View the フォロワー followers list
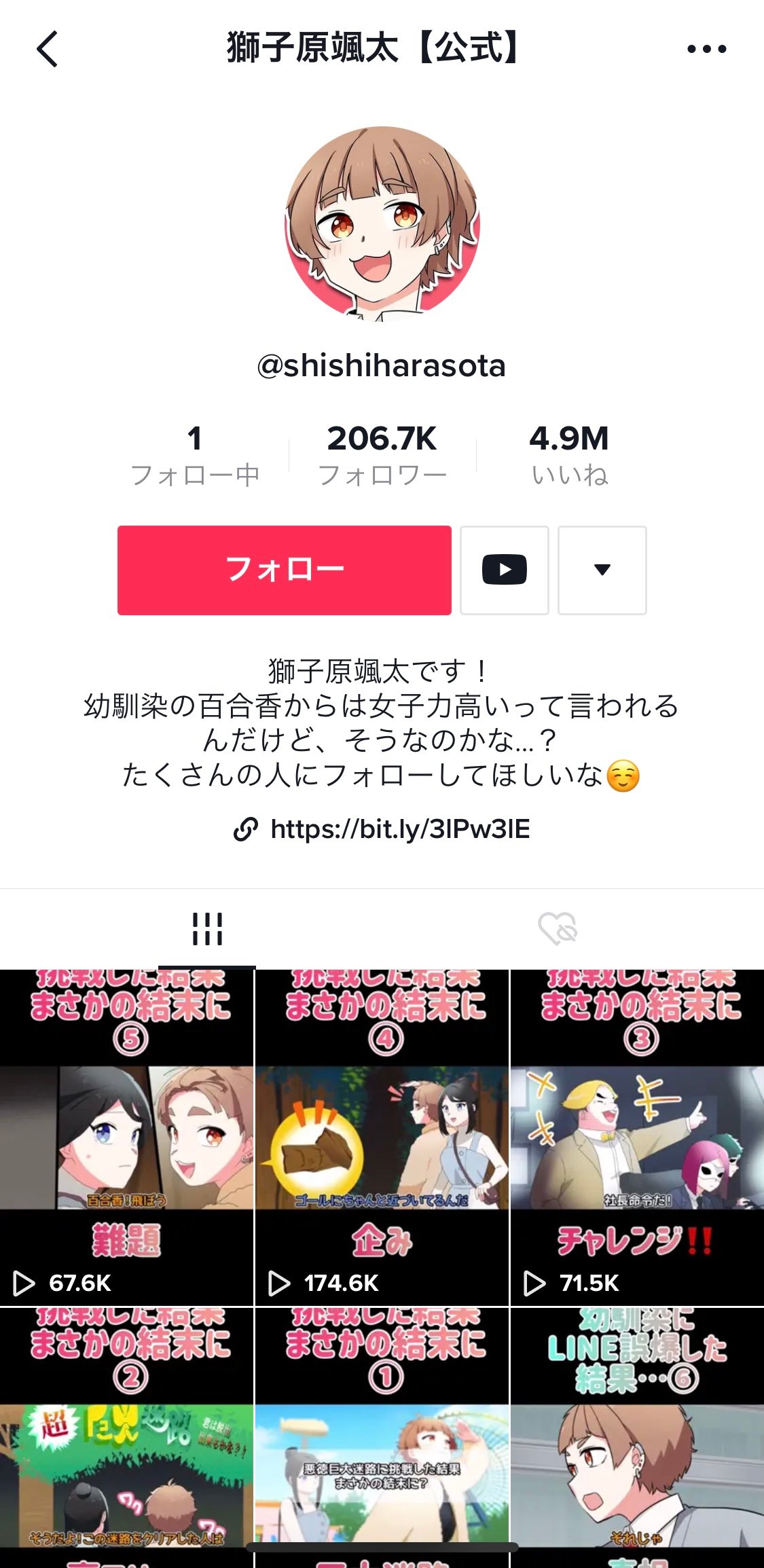 (382, 455)
